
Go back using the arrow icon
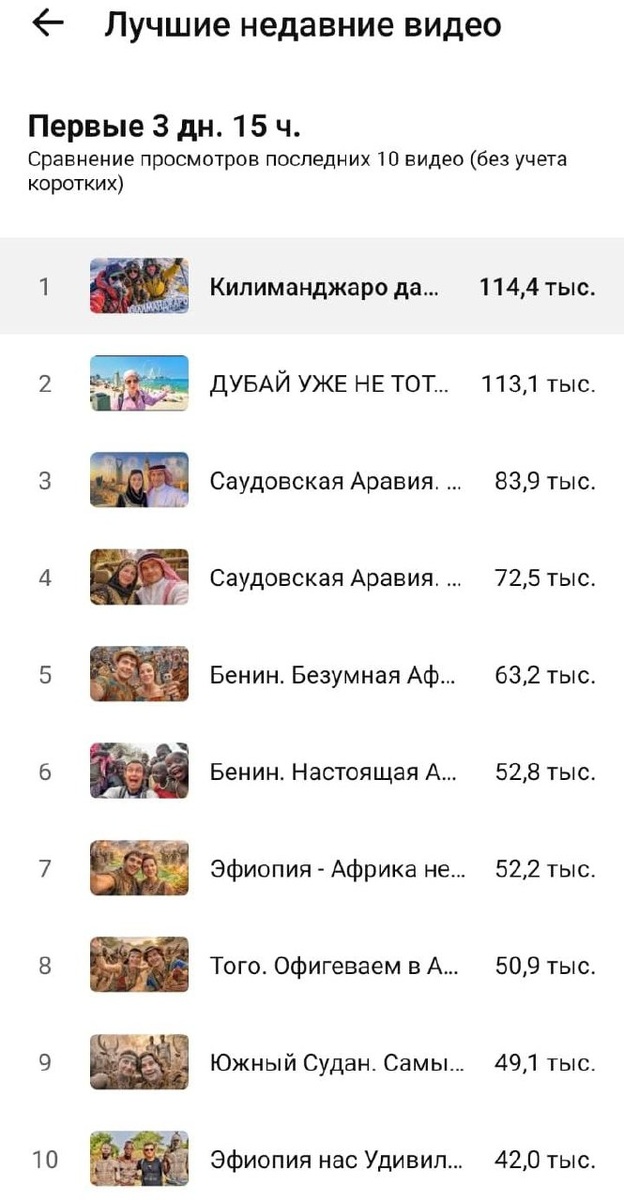47,26
